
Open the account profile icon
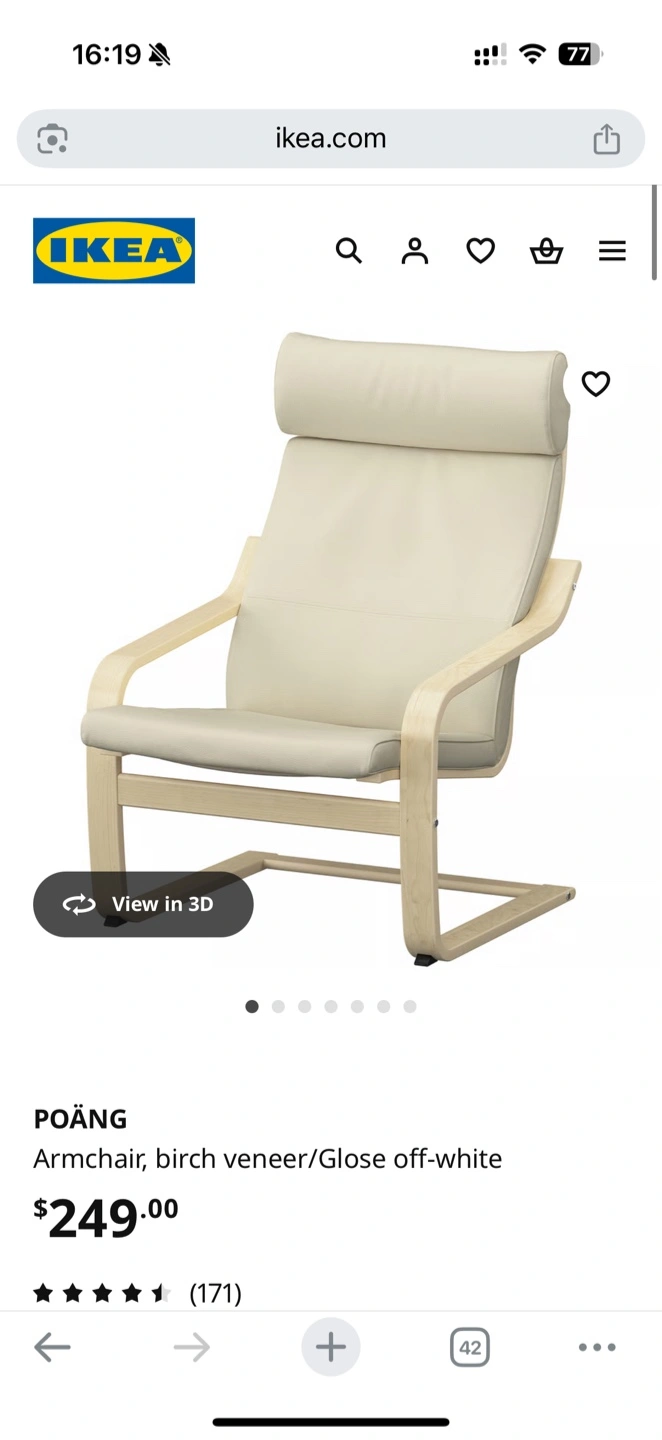tap(414, 250)
